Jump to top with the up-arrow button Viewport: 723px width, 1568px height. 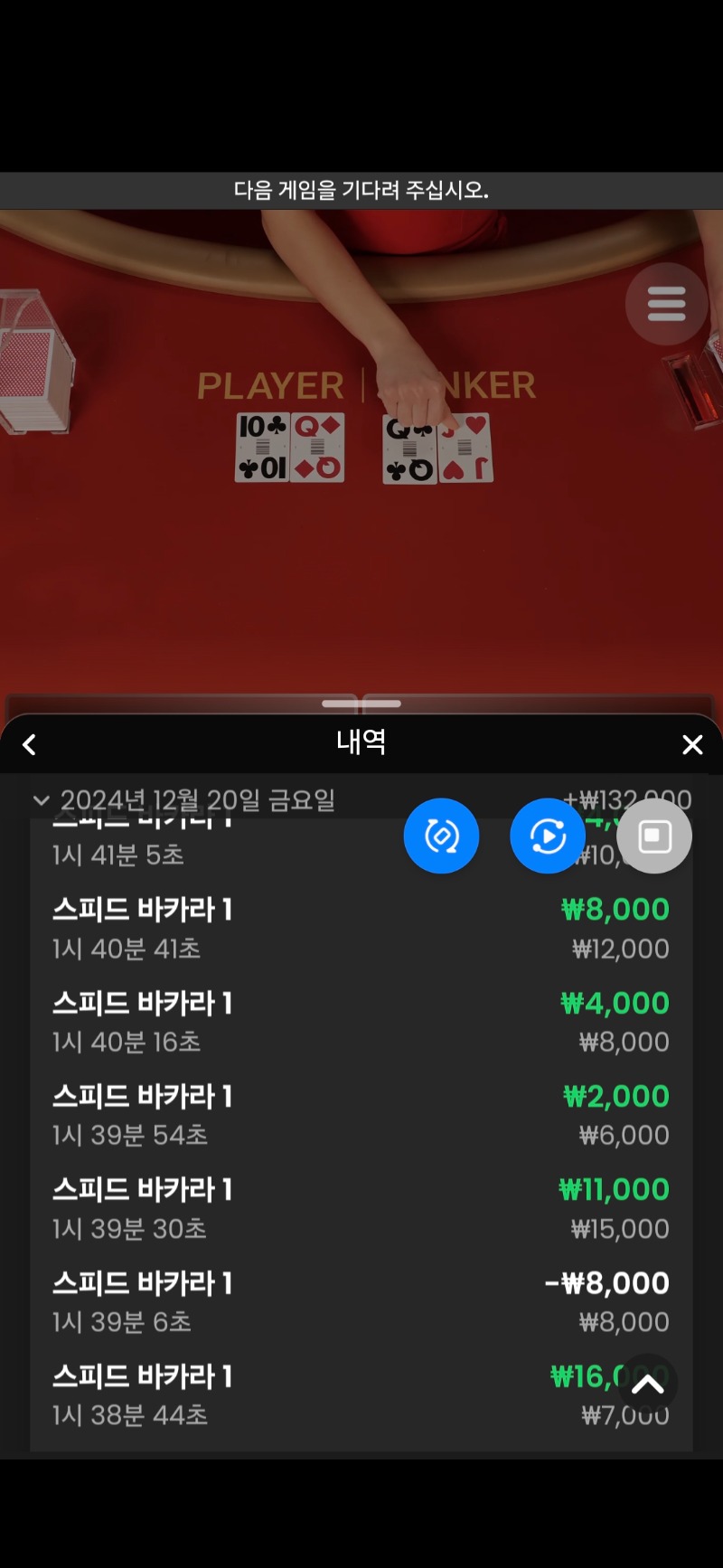(x=648, y=1384)
